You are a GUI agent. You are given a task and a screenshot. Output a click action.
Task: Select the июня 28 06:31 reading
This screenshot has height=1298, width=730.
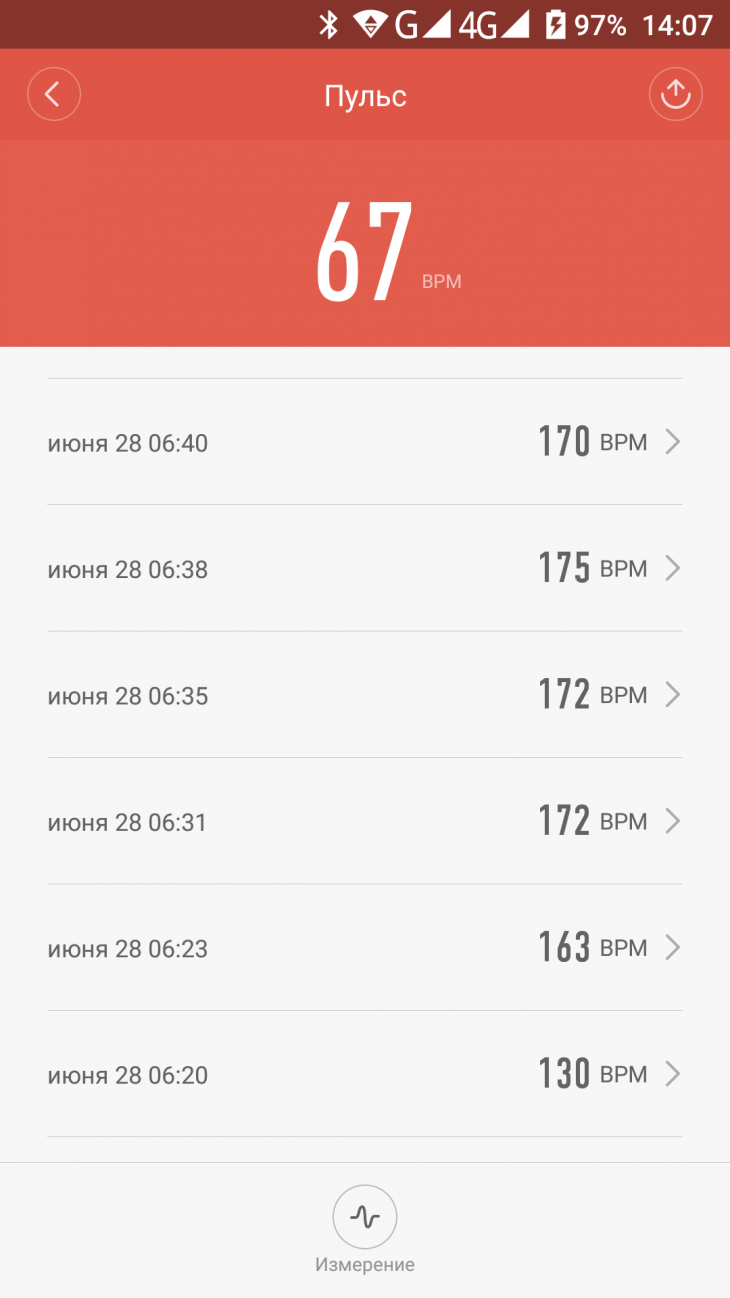pyautogui.click(x=365, y=821)
